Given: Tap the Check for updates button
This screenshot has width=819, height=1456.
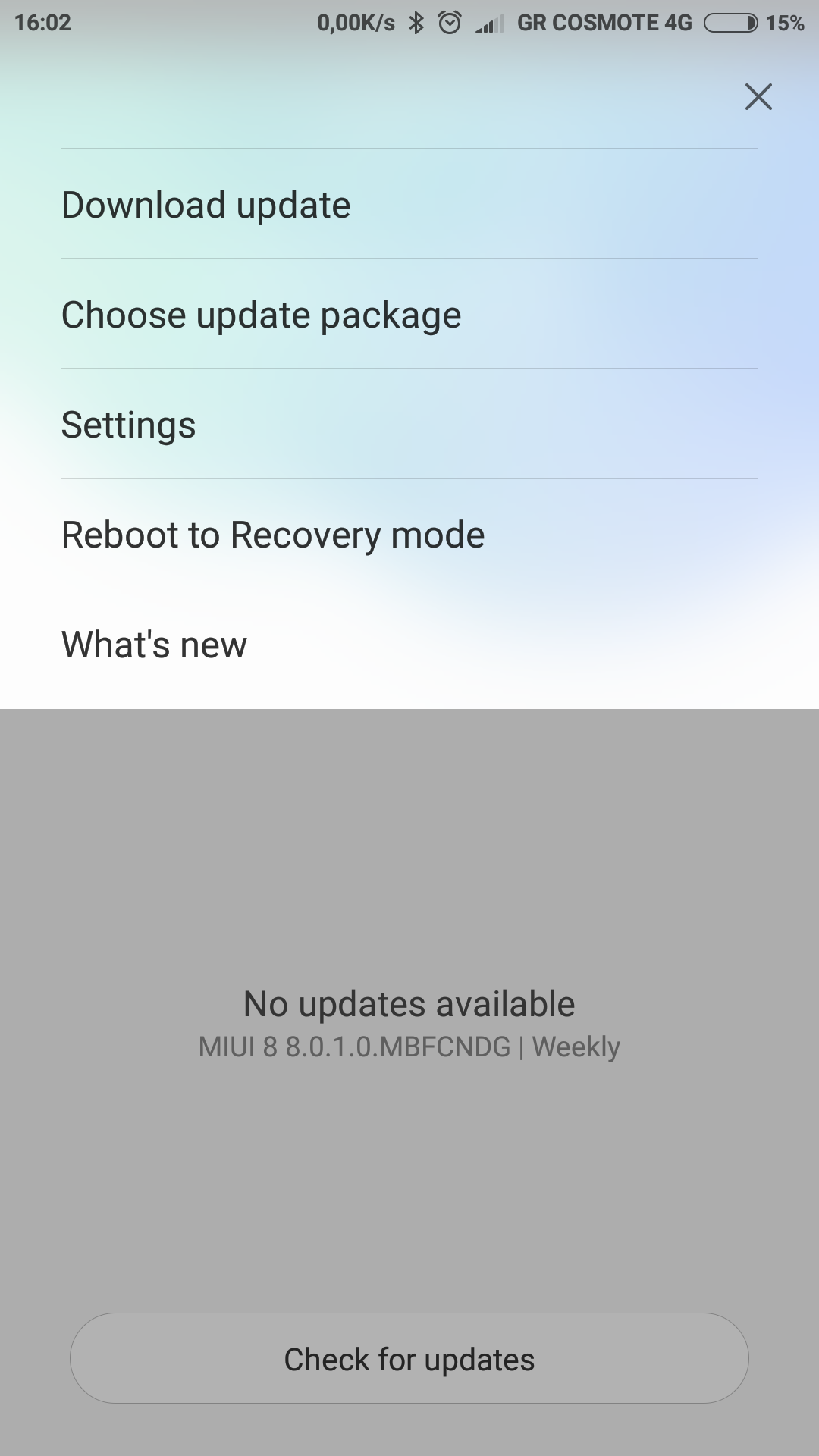Looking at the screenshot, I should (409, 1358).
